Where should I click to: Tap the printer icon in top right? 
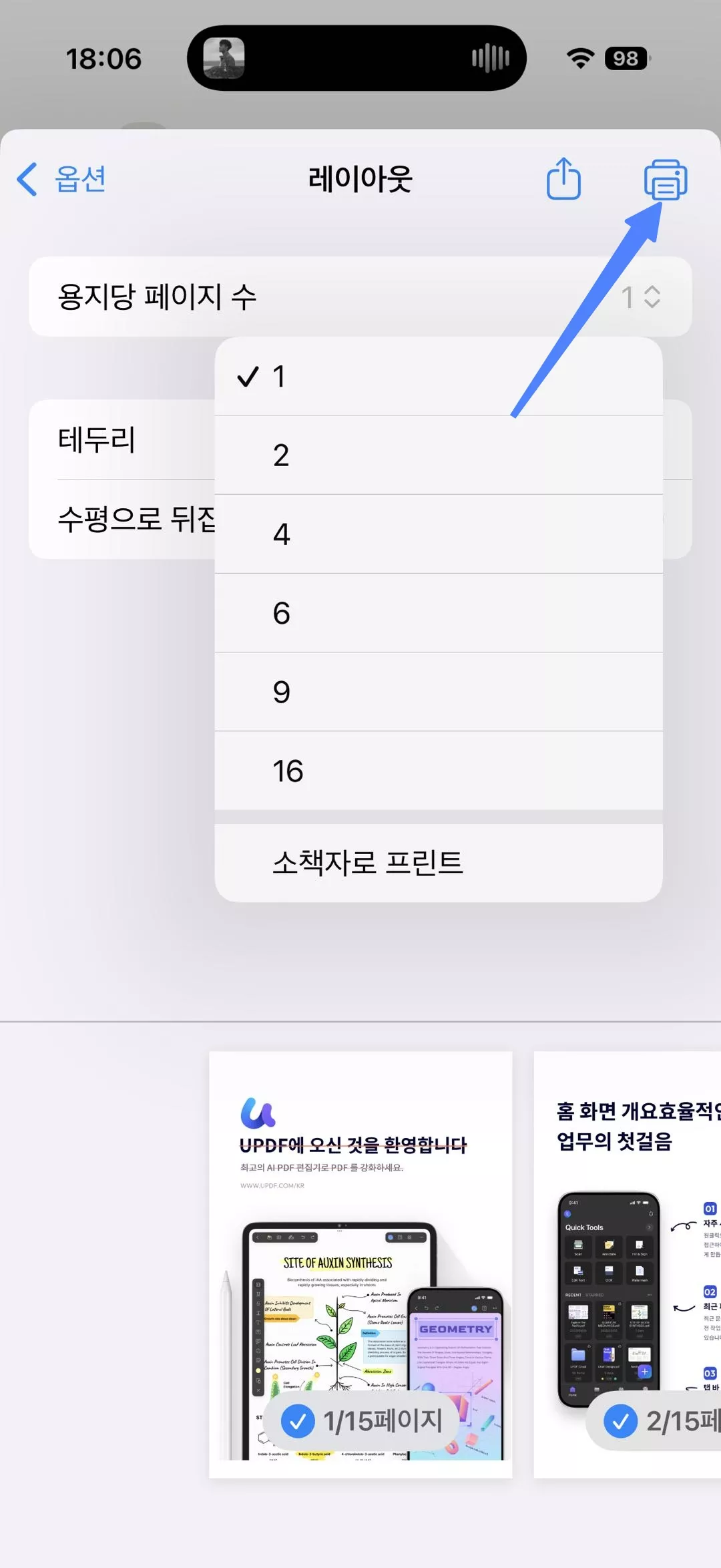(x=666, y=179)
